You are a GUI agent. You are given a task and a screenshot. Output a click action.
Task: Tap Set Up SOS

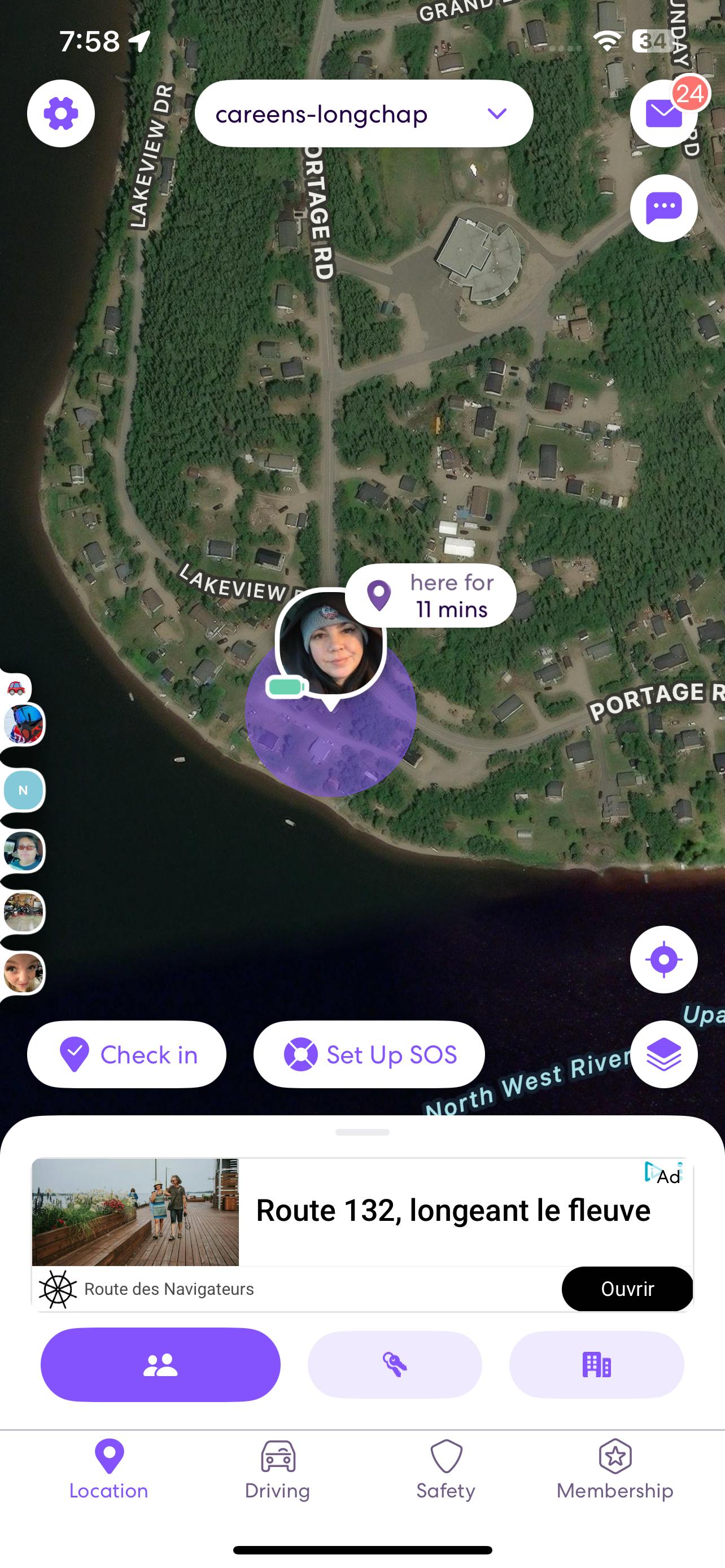click(x=369, y=1054)
